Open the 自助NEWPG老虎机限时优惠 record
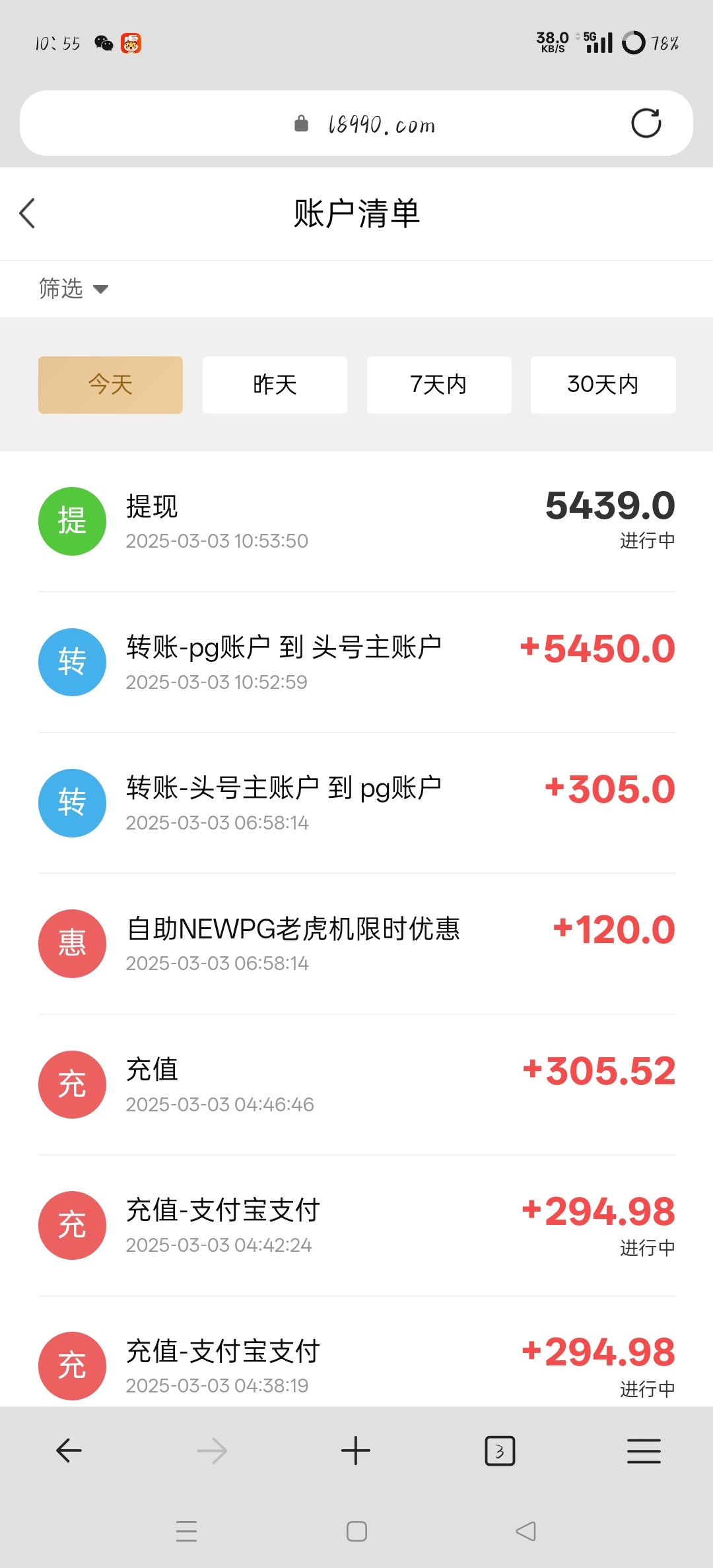This screenshot has height=1568, width=713. (356, 944)
